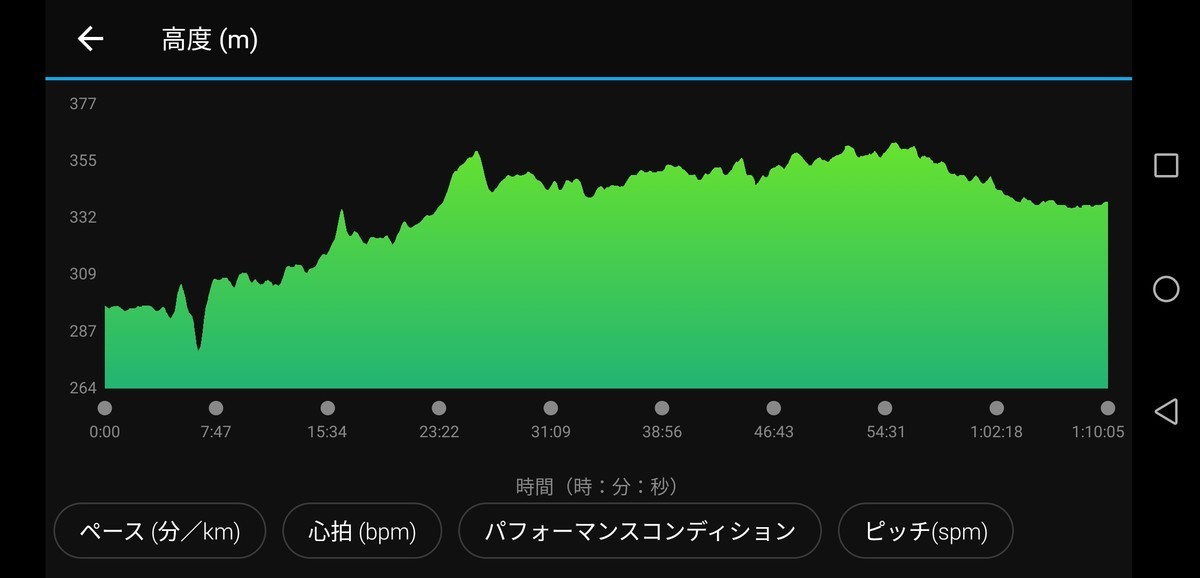Open the system recent apps view
1200x578 pixels.
click(x=1166, y=165)
